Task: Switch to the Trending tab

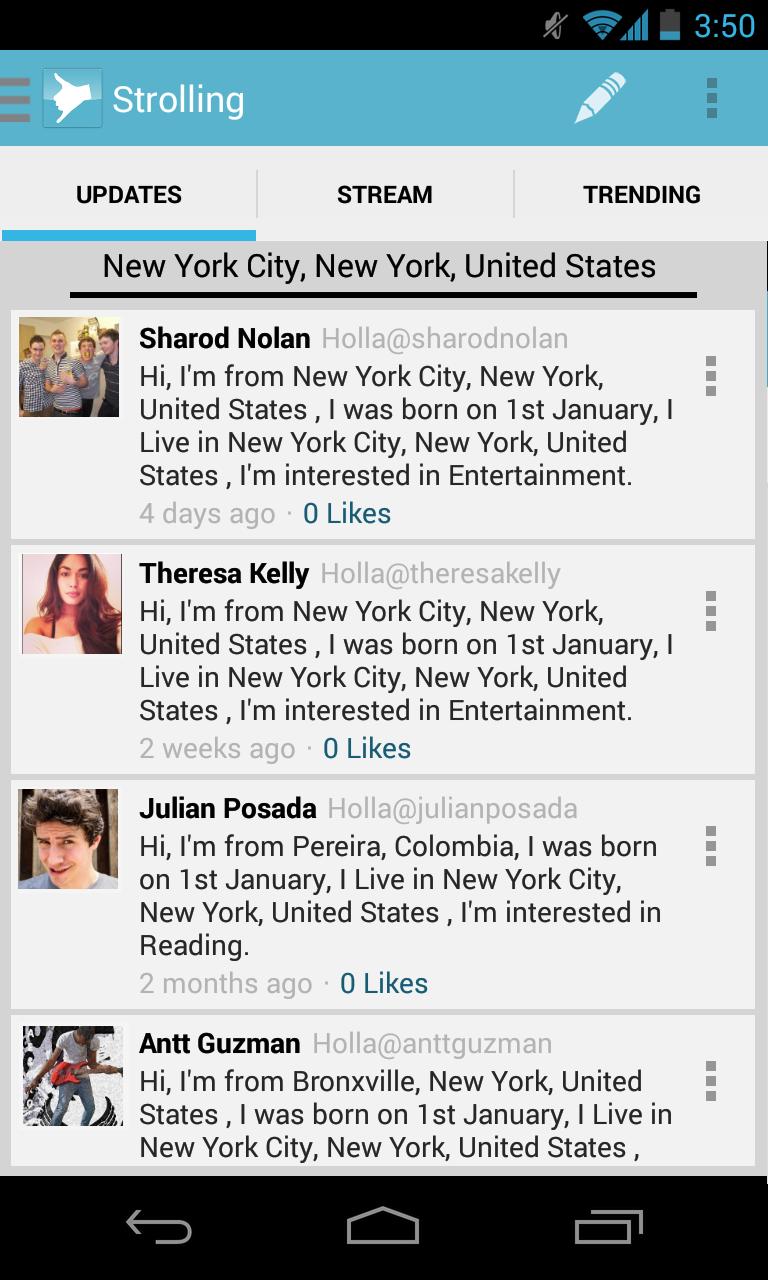Action: (x=641, y=194)
